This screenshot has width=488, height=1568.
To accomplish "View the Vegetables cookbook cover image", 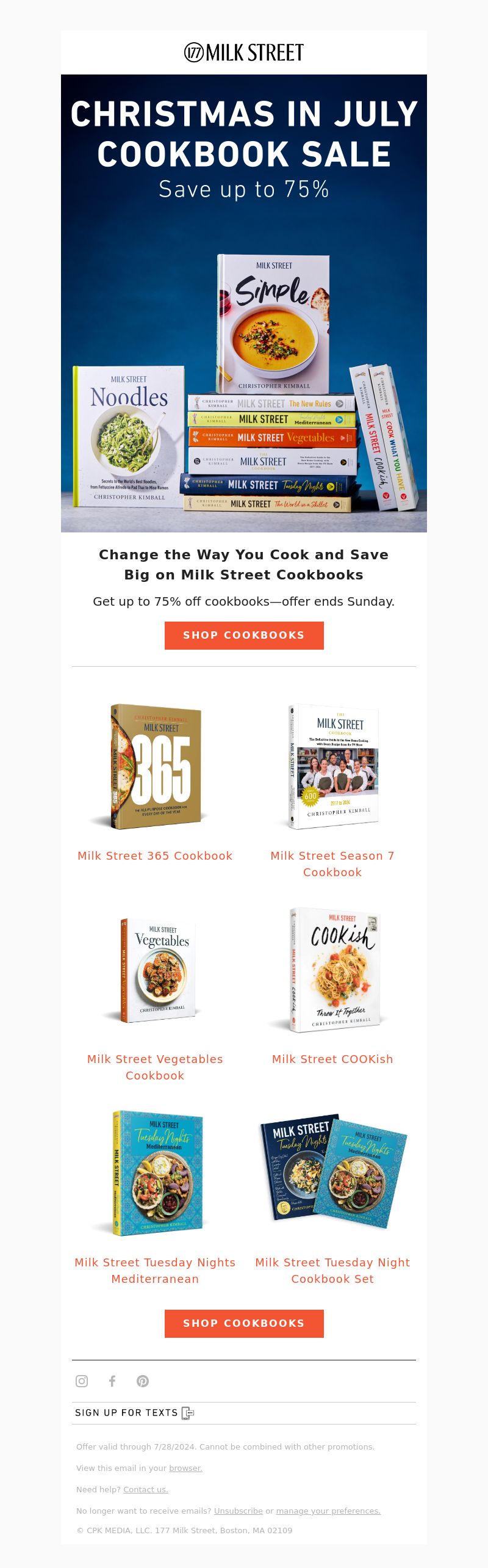I will [x=156, y=971].
